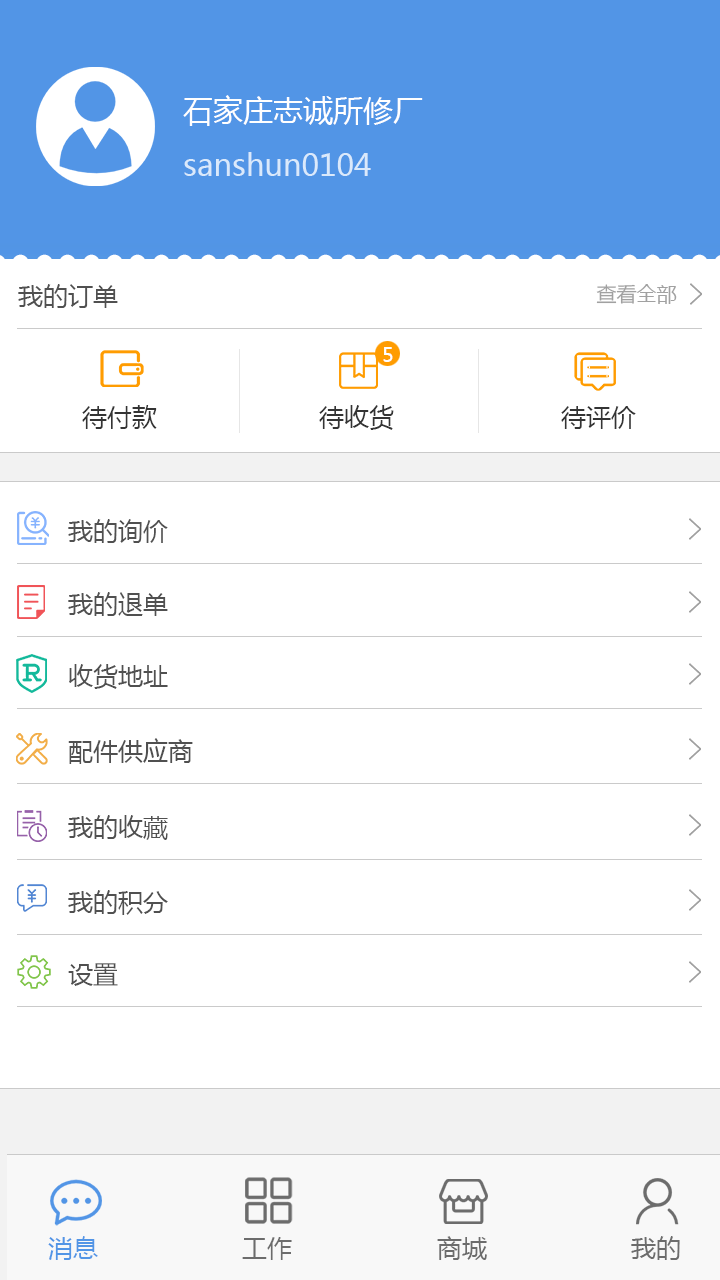Tap the profile avatar picture
This screenshot has width=720, height=1280.
[95, 127]
